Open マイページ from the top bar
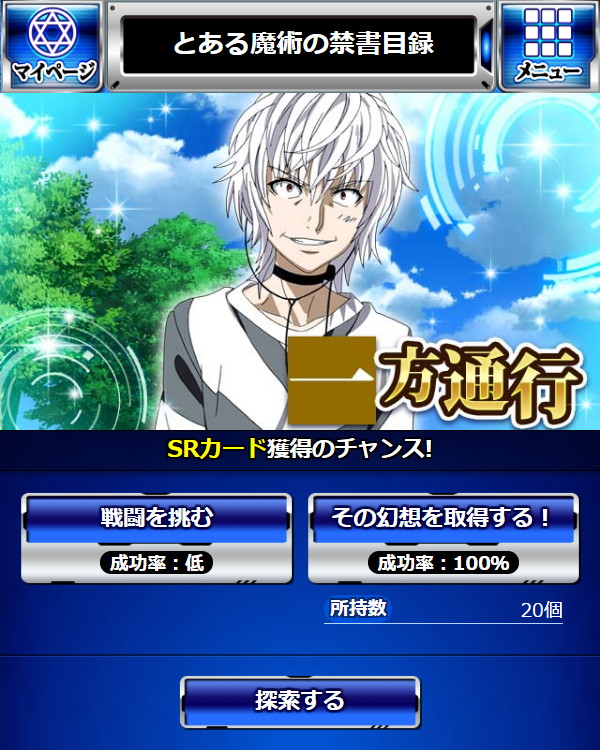This screenshot has height=750, width=600. [52, 45]
